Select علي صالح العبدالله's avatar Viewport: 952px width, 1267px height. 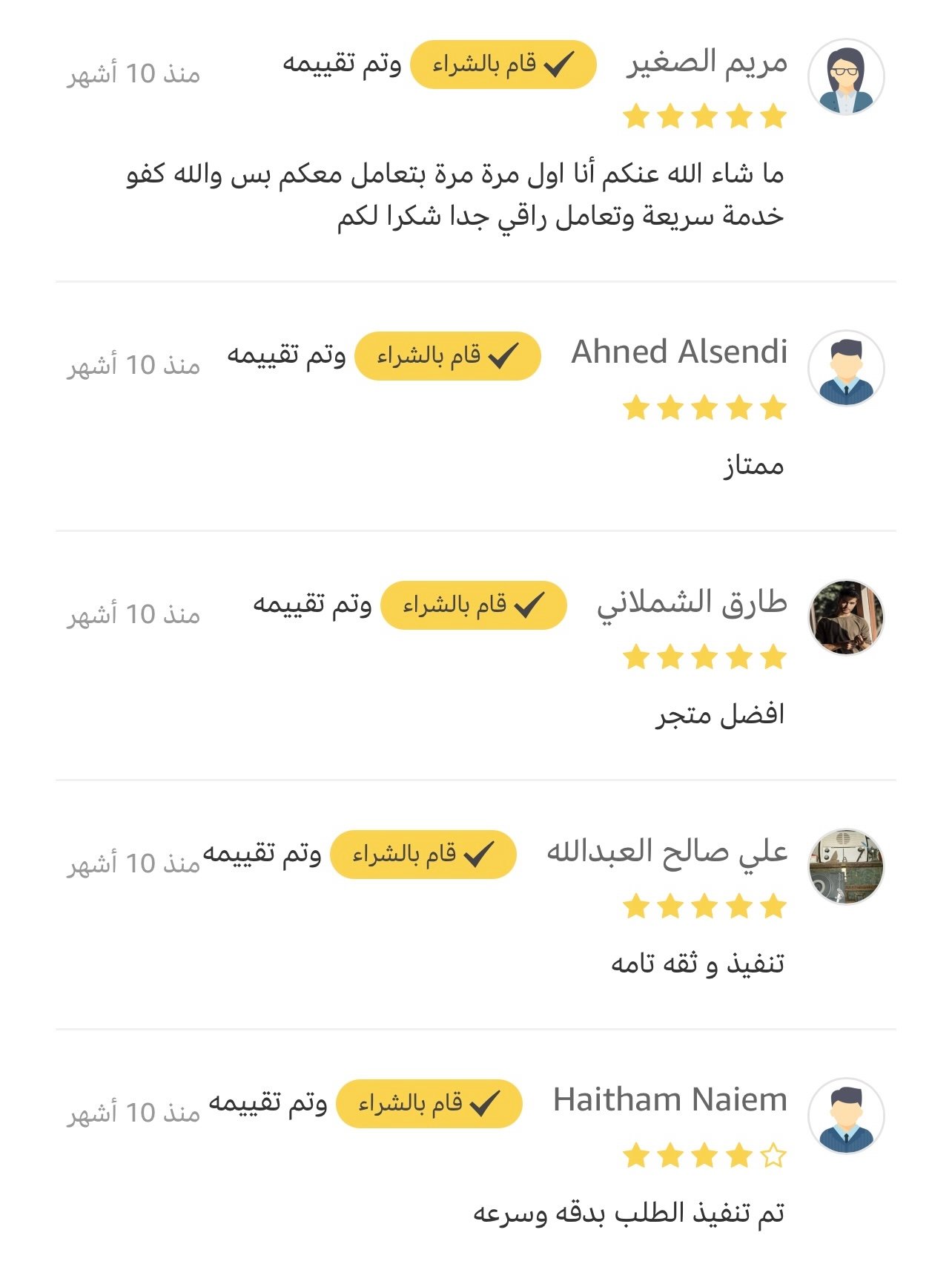click(x=846, y=867)
